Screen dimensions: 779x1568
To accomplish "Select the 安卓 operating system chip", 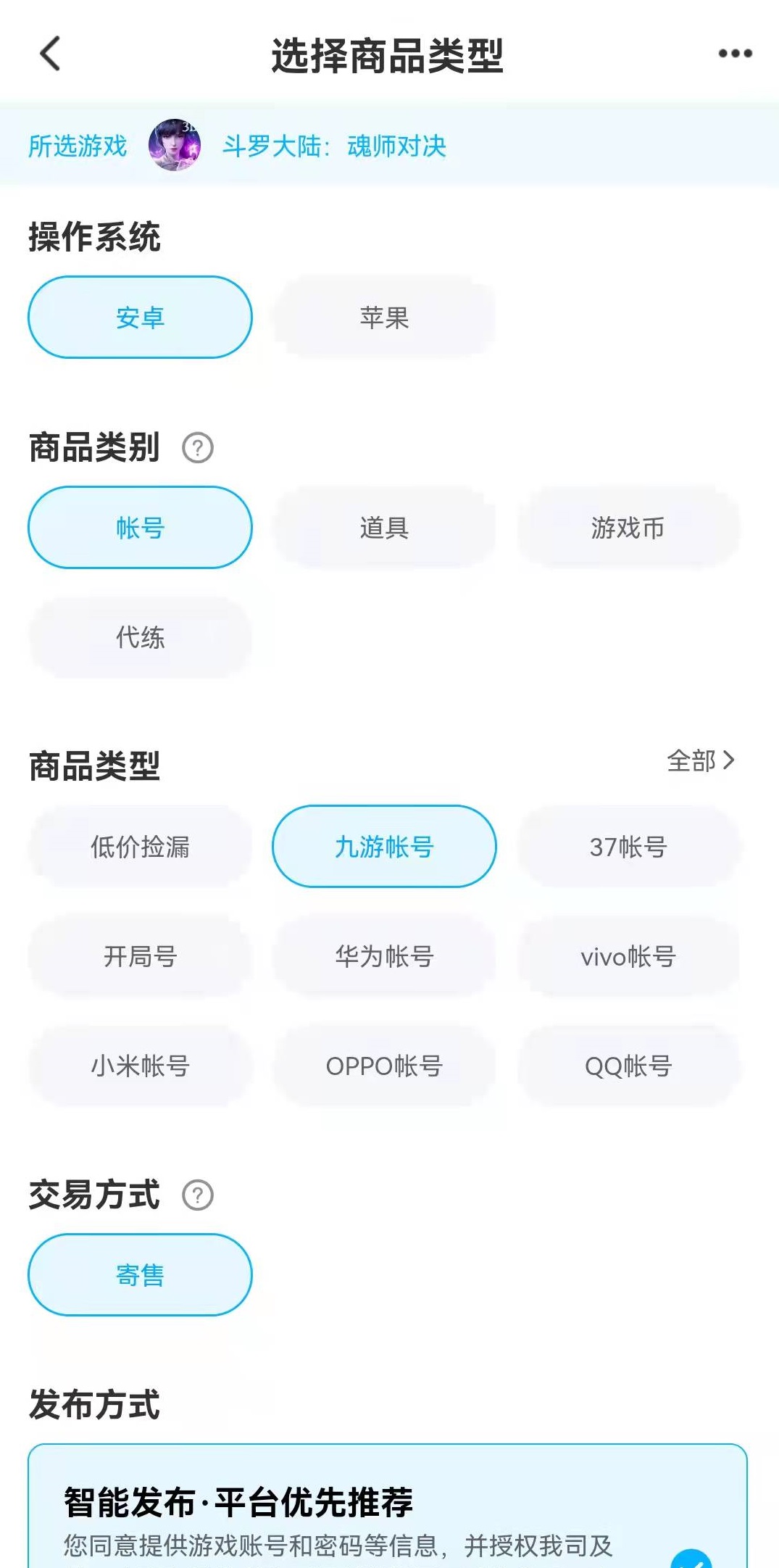I will 140,318.
